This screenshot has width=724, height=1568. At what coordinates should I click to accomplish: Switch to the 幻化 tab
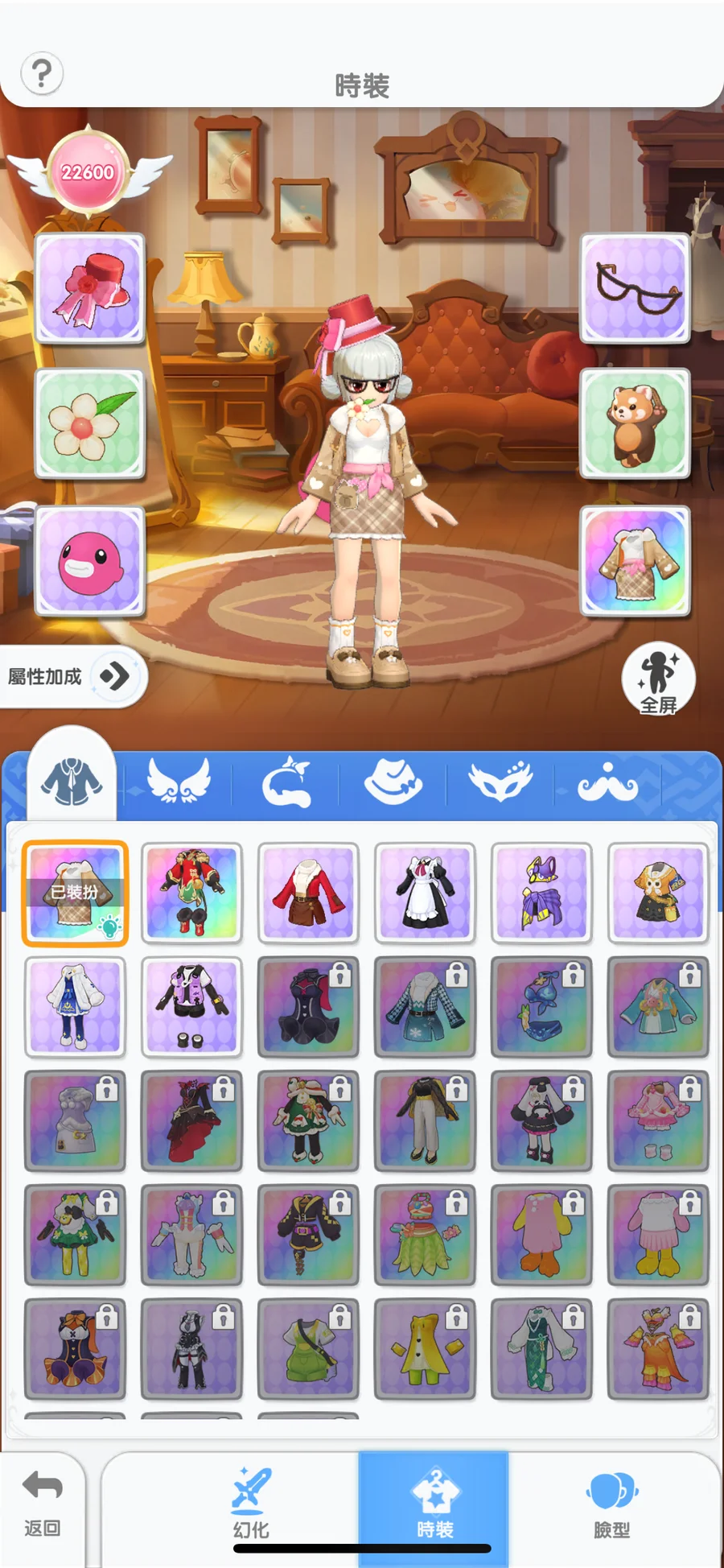[251, 1504]
